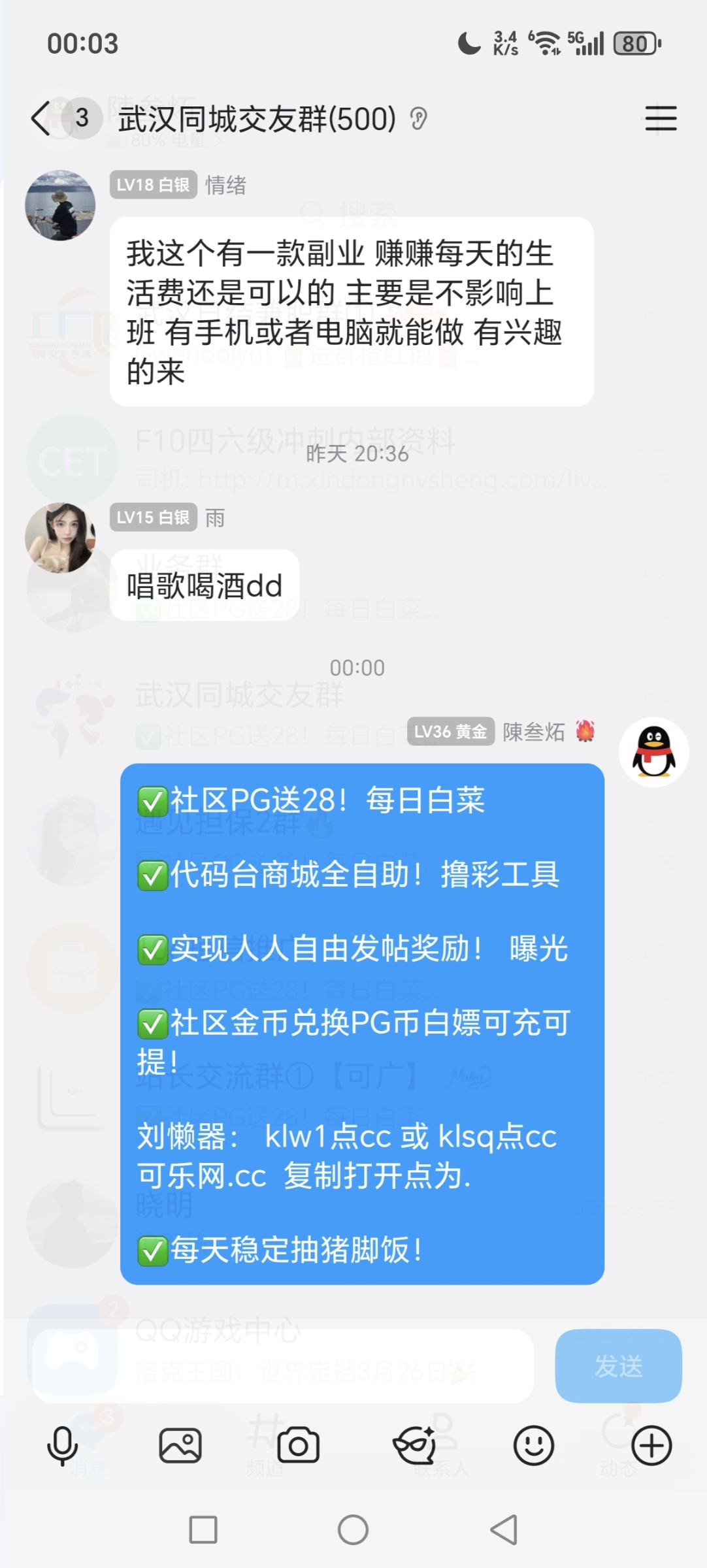Open the plus more-options icon
The image size is (707, 1568).
click(x=653, y=1445)
